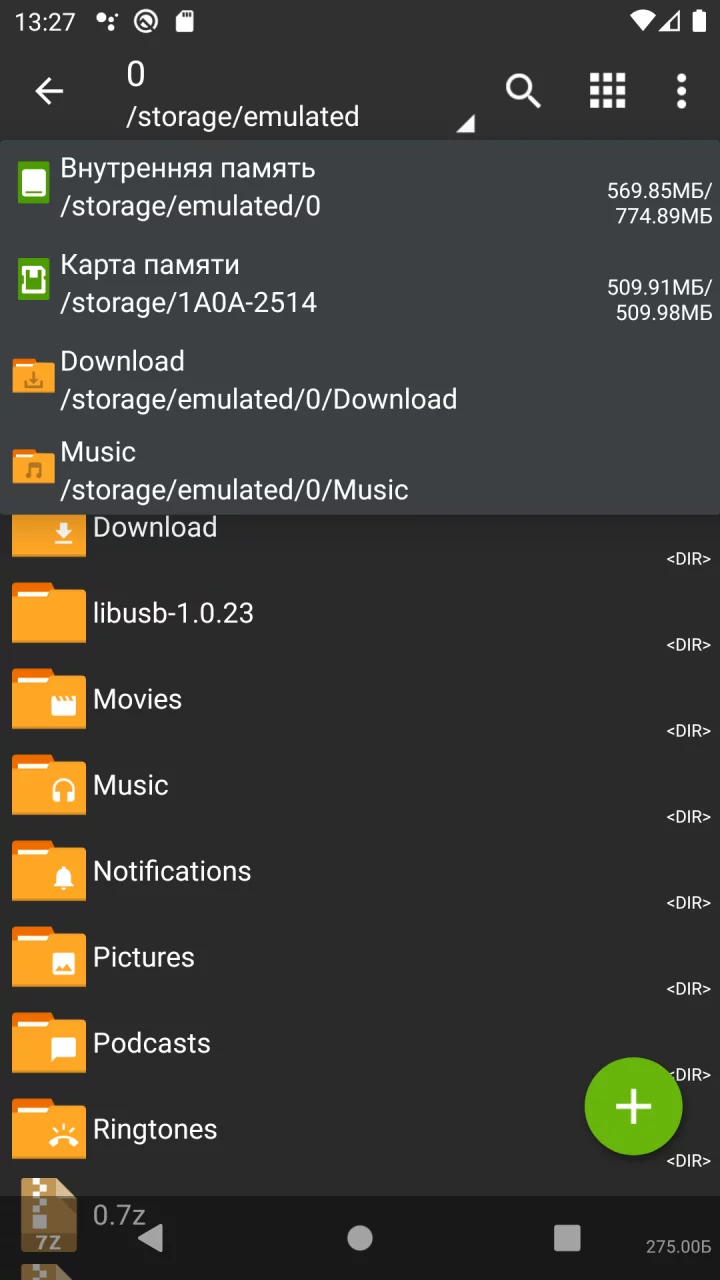
Task: Go back with the top arrow
Action: coord(49,92)
